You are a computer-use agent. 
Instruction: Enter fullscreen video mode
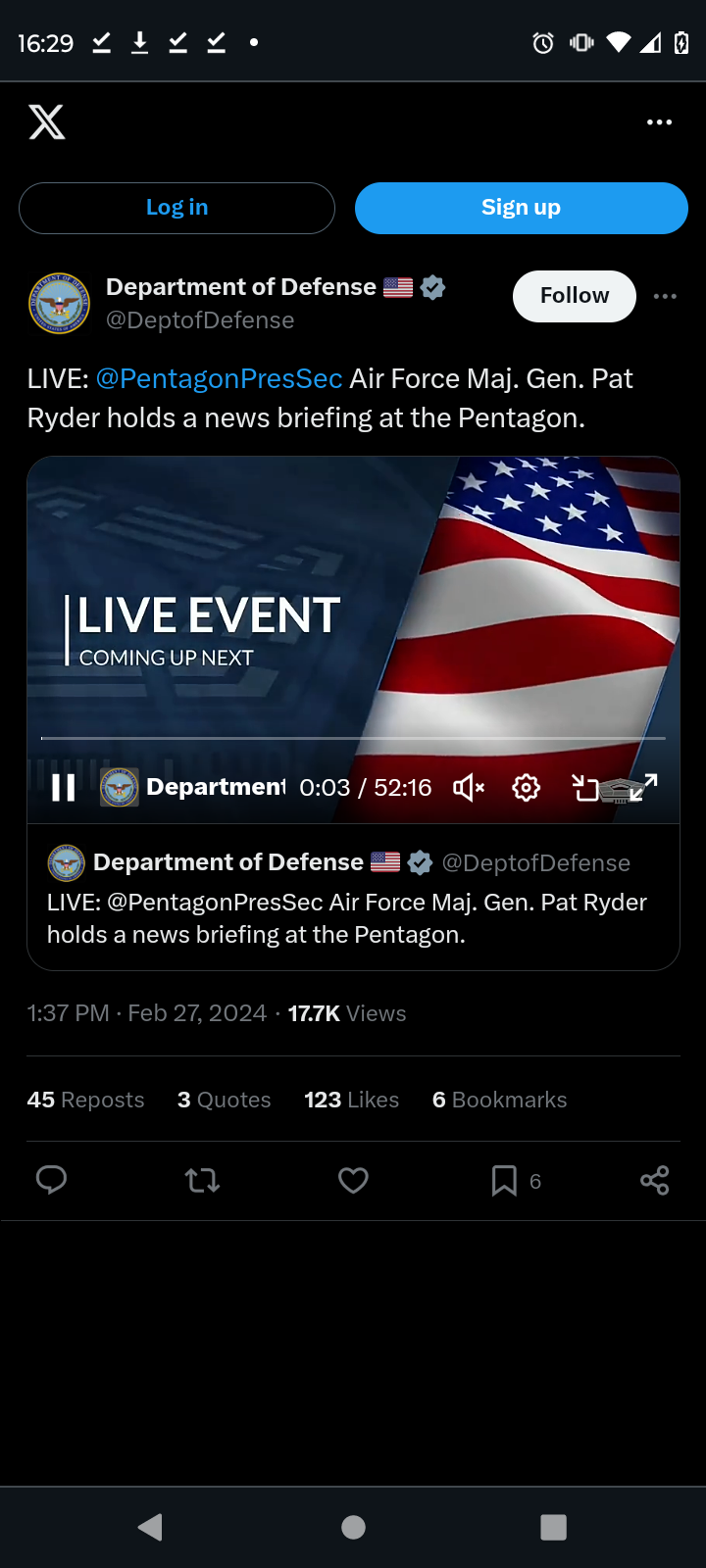coord(643,787)
